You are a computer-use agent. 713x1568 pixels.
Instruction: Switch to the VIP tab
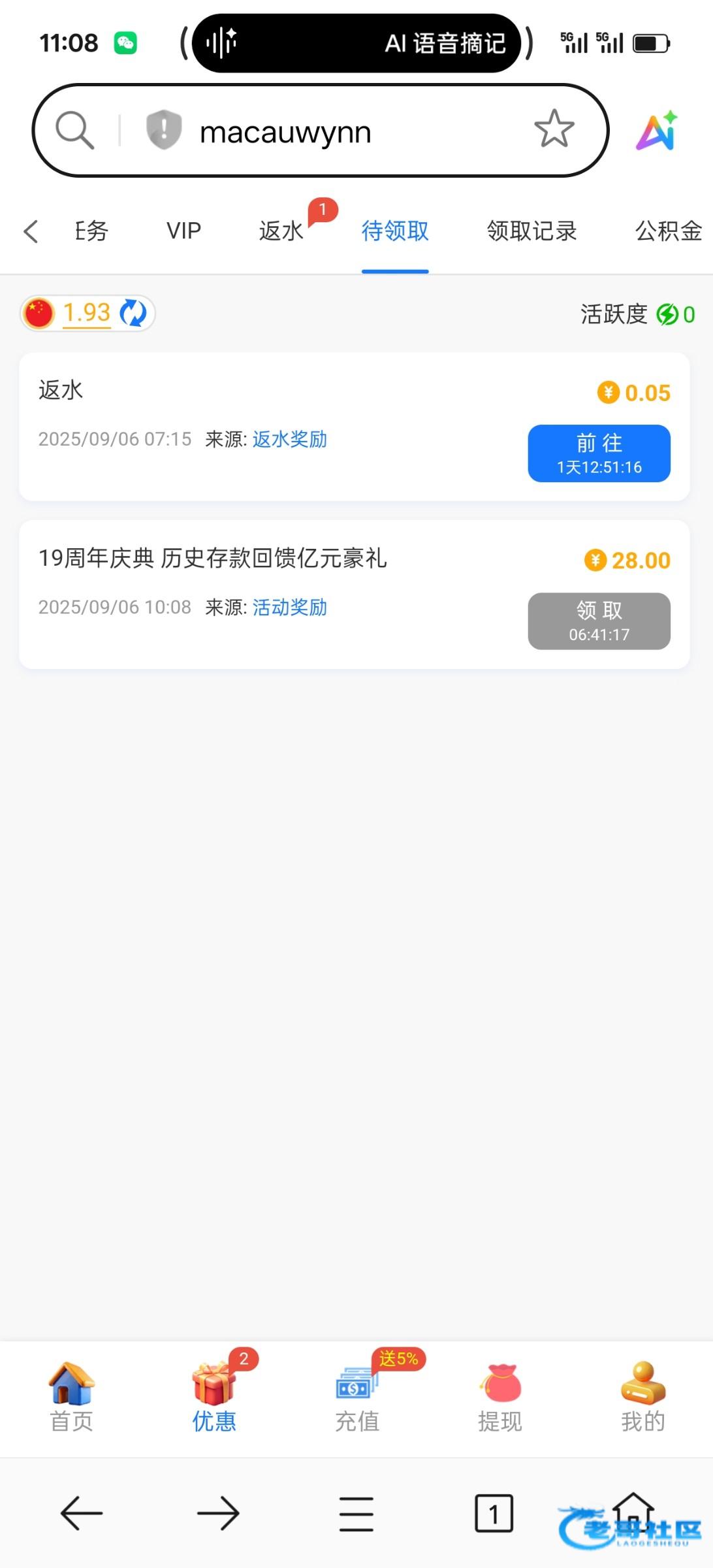click(183, 231)
